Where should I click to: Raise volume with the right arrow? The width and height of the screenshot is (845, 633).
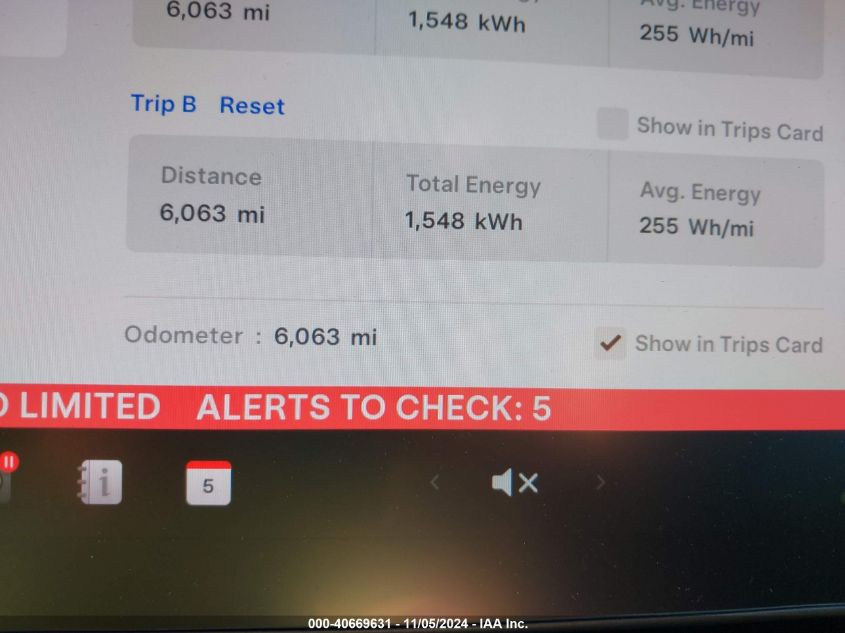pos(600,483)
